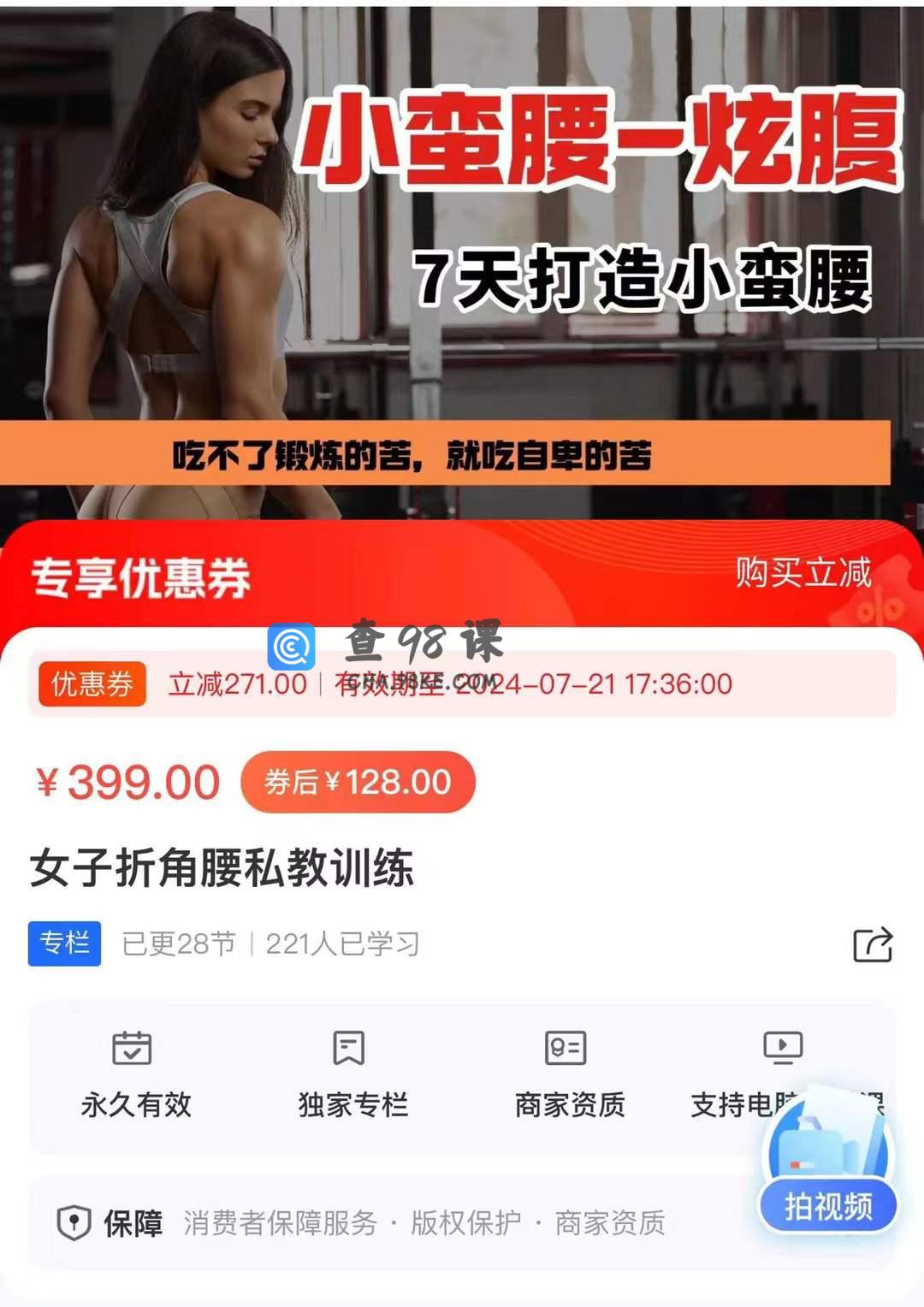This screenshot has height=1307, width=924.
Task: Share this course via the share icon
Action: tap(873, 944)
